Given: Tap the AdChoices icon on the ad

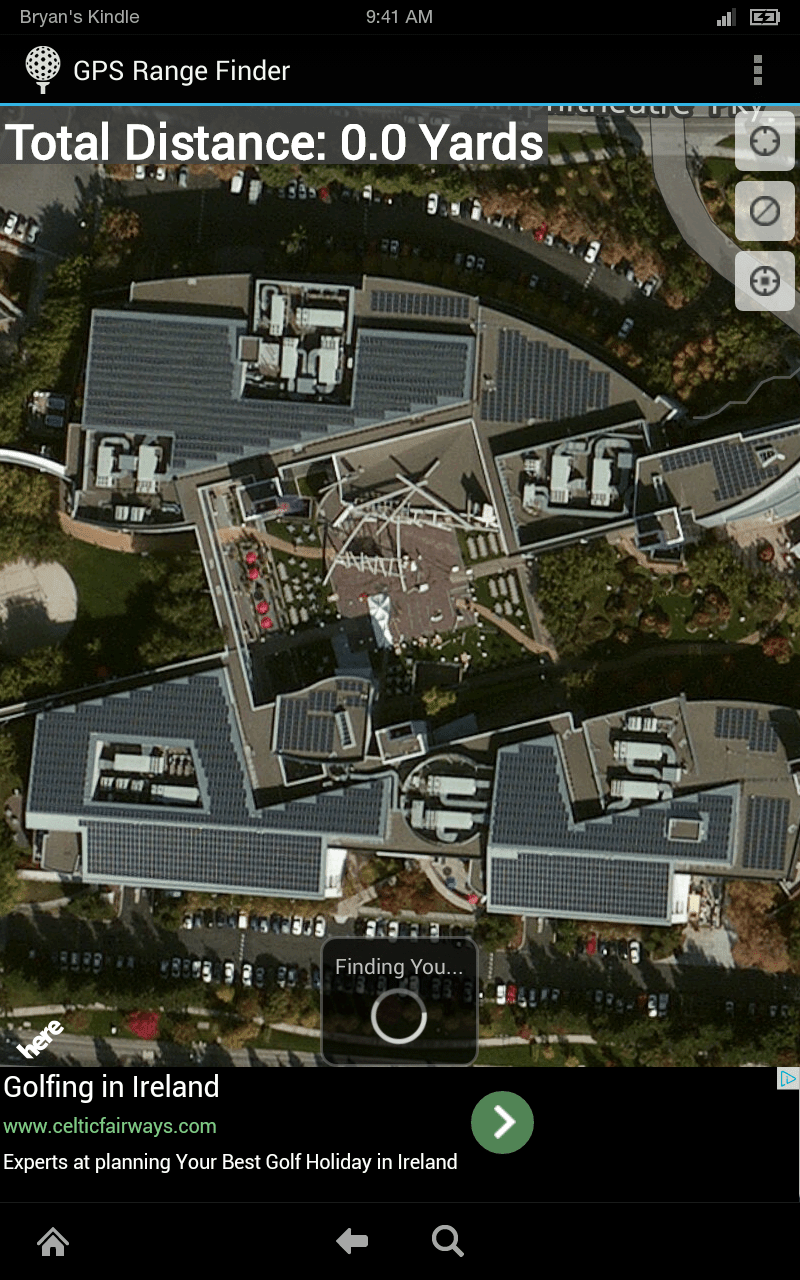Looking at the screenshot, I should click(788, 1078).
